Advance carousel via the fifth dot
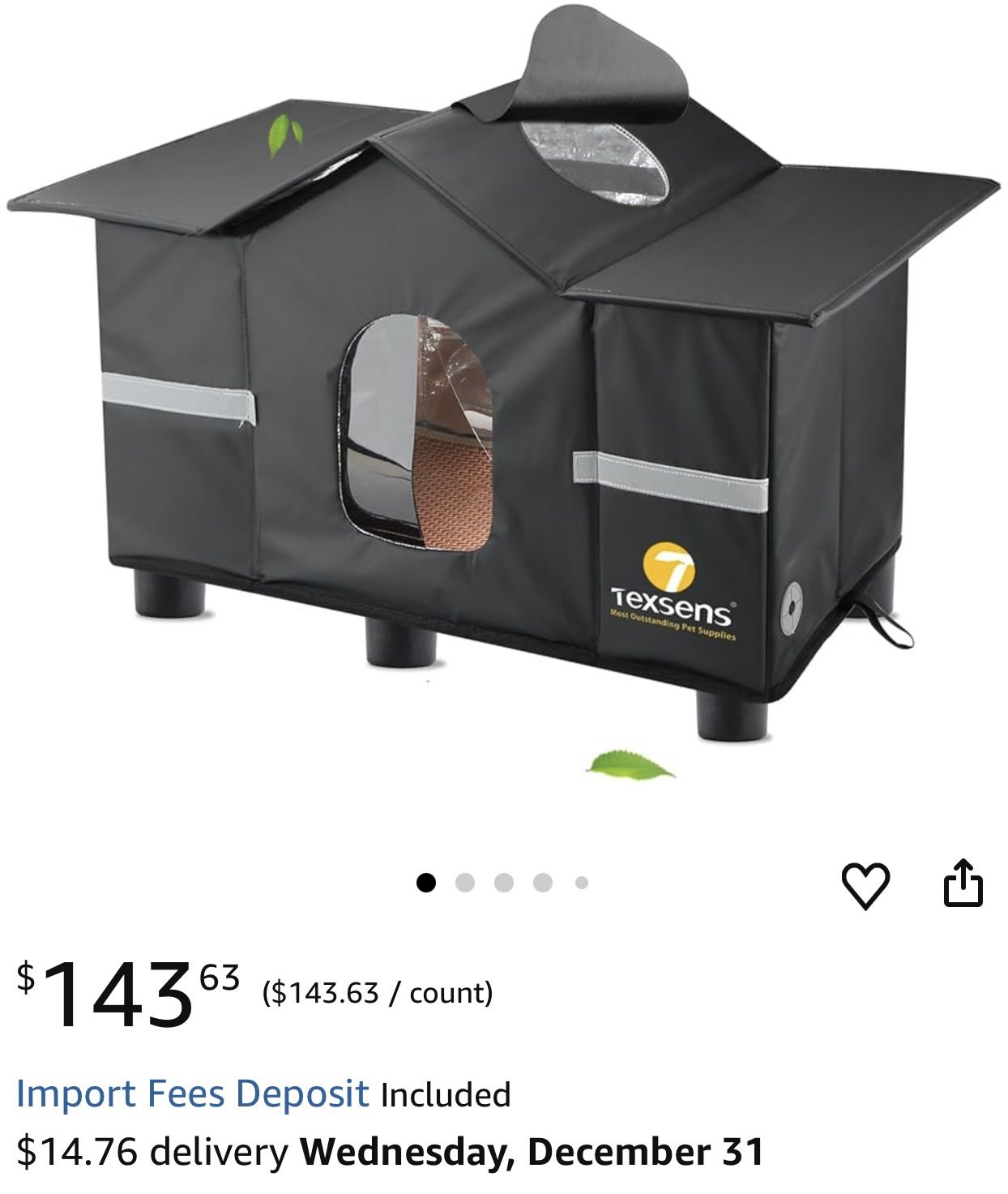The width and height of the screenshot is (1008, 1194). 579,883
